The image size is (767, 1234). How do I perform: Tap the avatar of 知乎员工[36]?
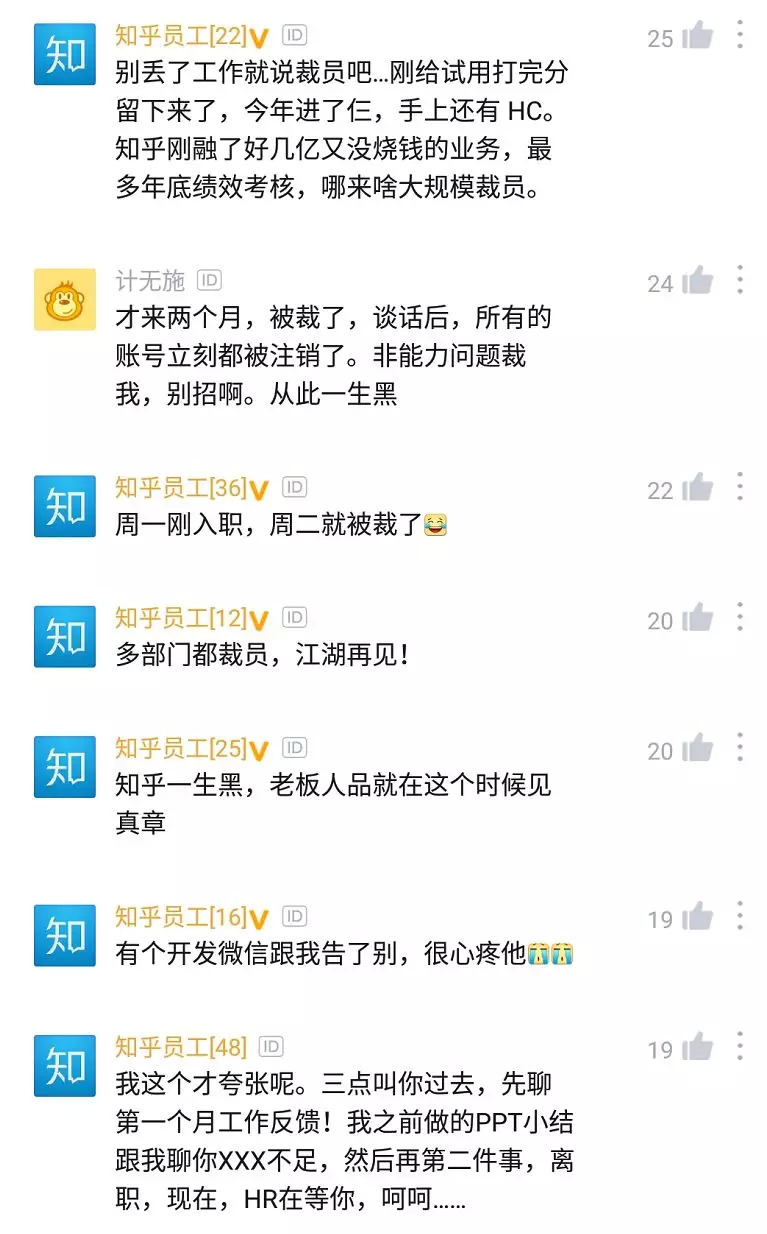[x=65, y=506]
